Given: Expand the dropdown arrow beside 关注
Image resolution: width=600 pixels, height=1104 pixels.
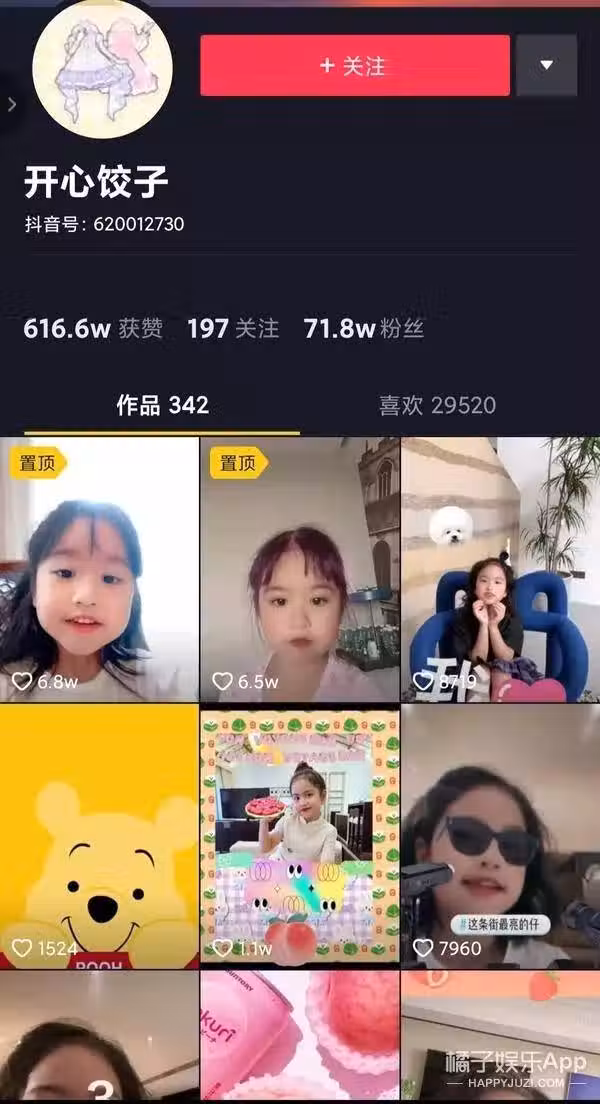Looking at the screenshot, I should click(x=546, y=66).
